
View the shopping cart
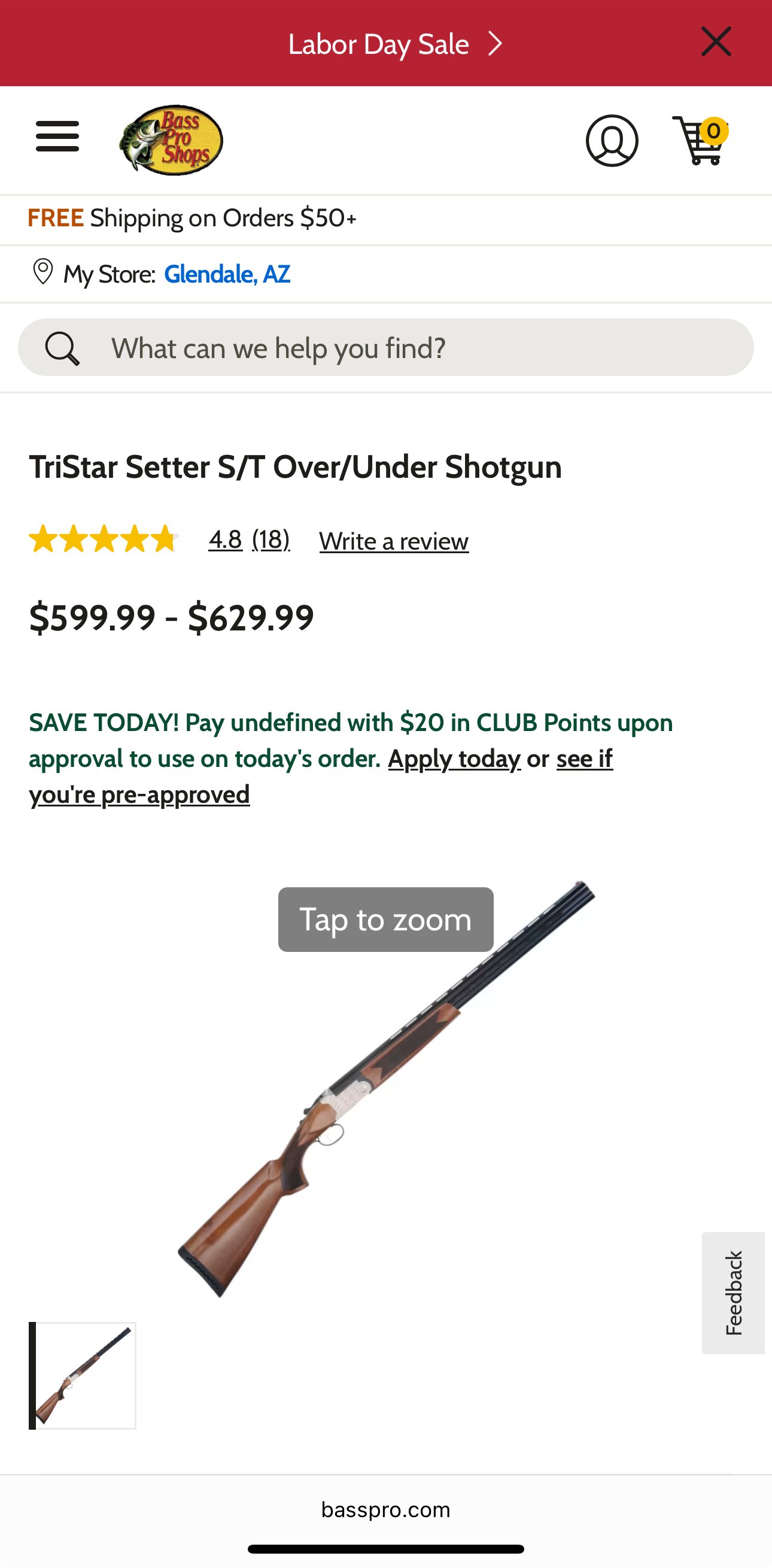point(700,140)
